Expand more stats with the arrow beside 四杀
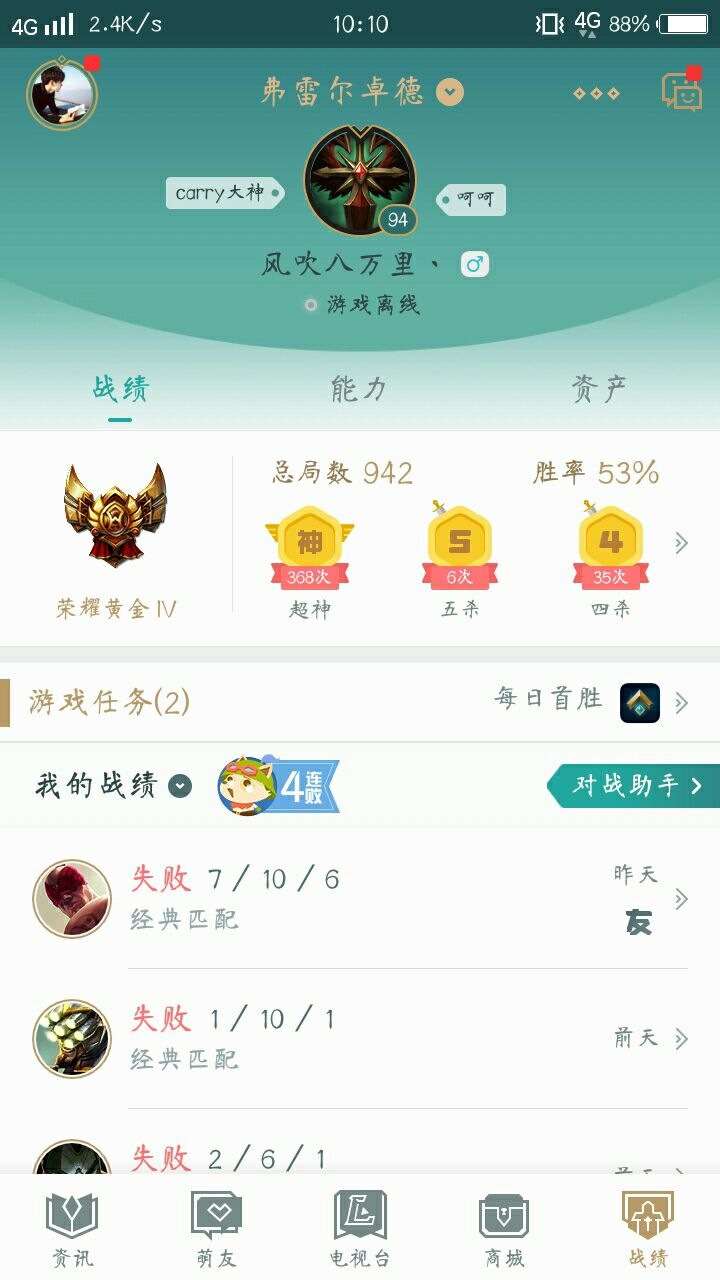The height and width of the screenshot is (1280, 720). click(682, 543)
